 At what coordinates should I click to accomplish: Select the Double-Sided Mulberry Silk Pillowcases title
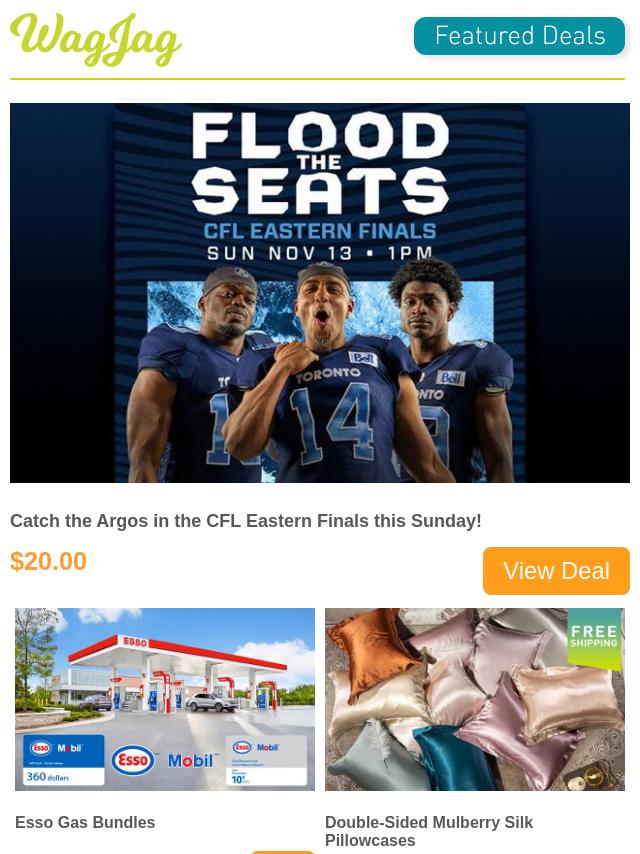[428, 831]
